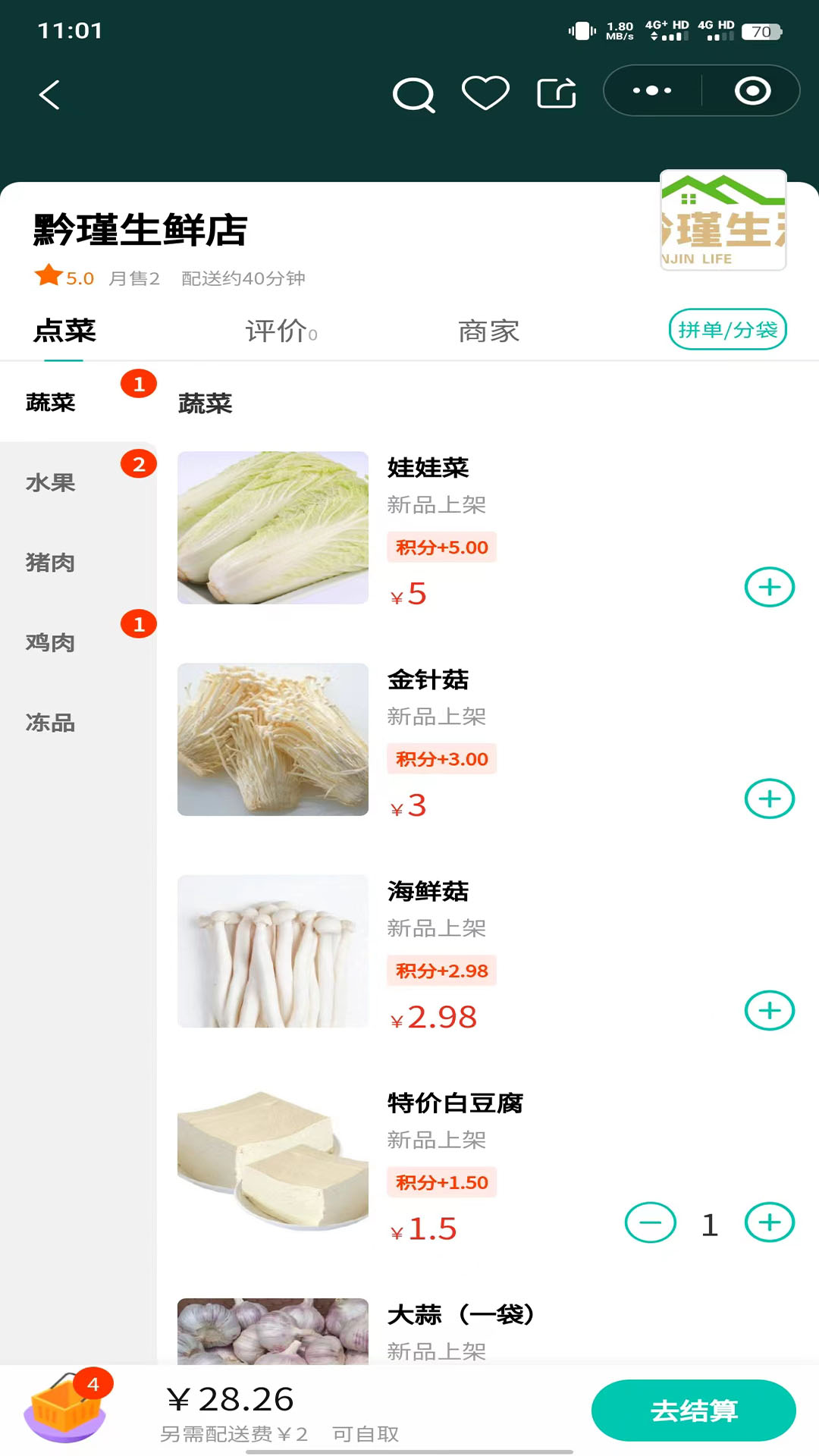Viewport: 819px width, 1456px height.
Task: Open the mini program more-options menu
Action: (652, 91)
